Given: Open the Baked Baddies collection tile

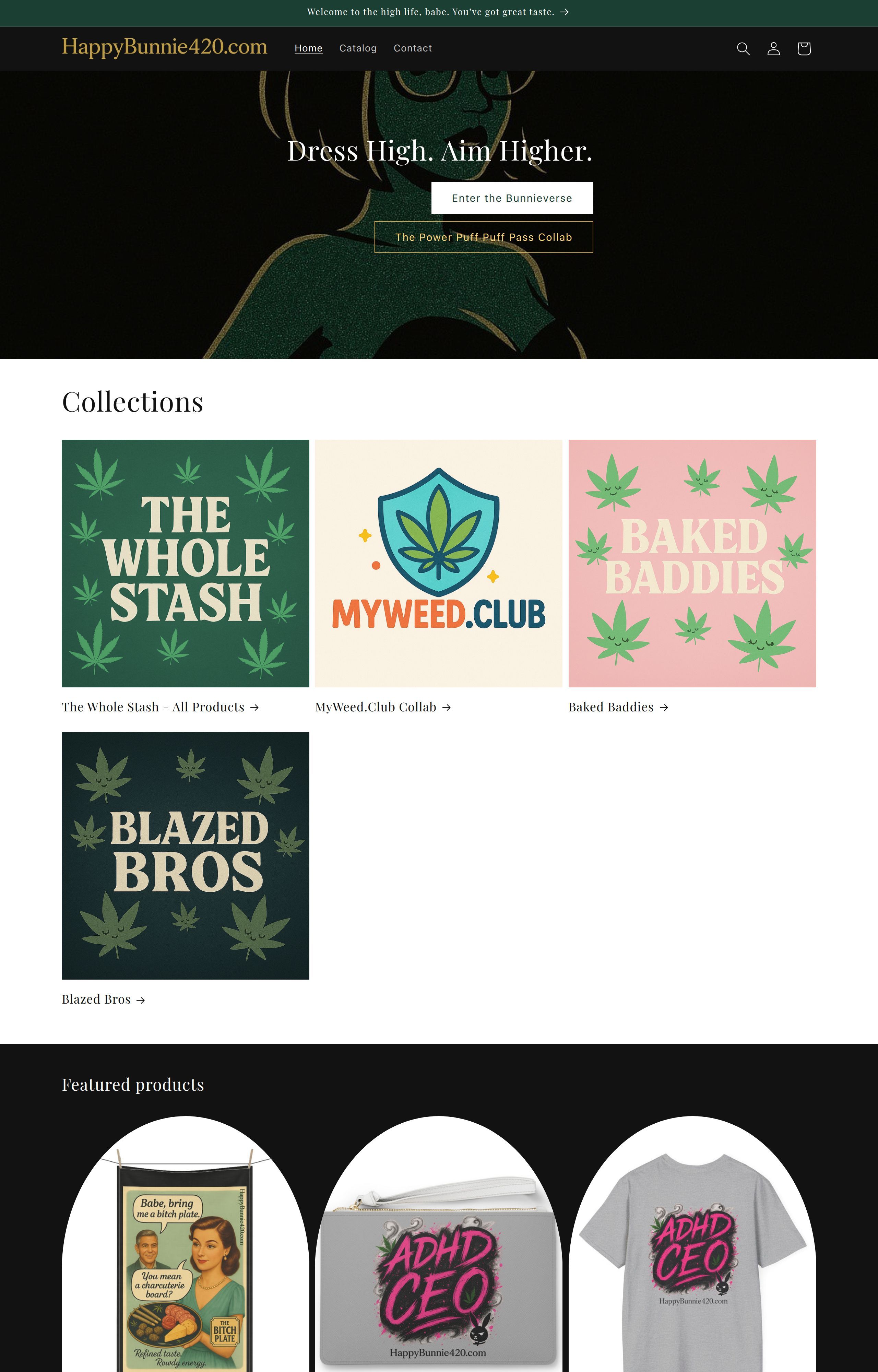Looking at the screenshot, I should click(691, 563).
